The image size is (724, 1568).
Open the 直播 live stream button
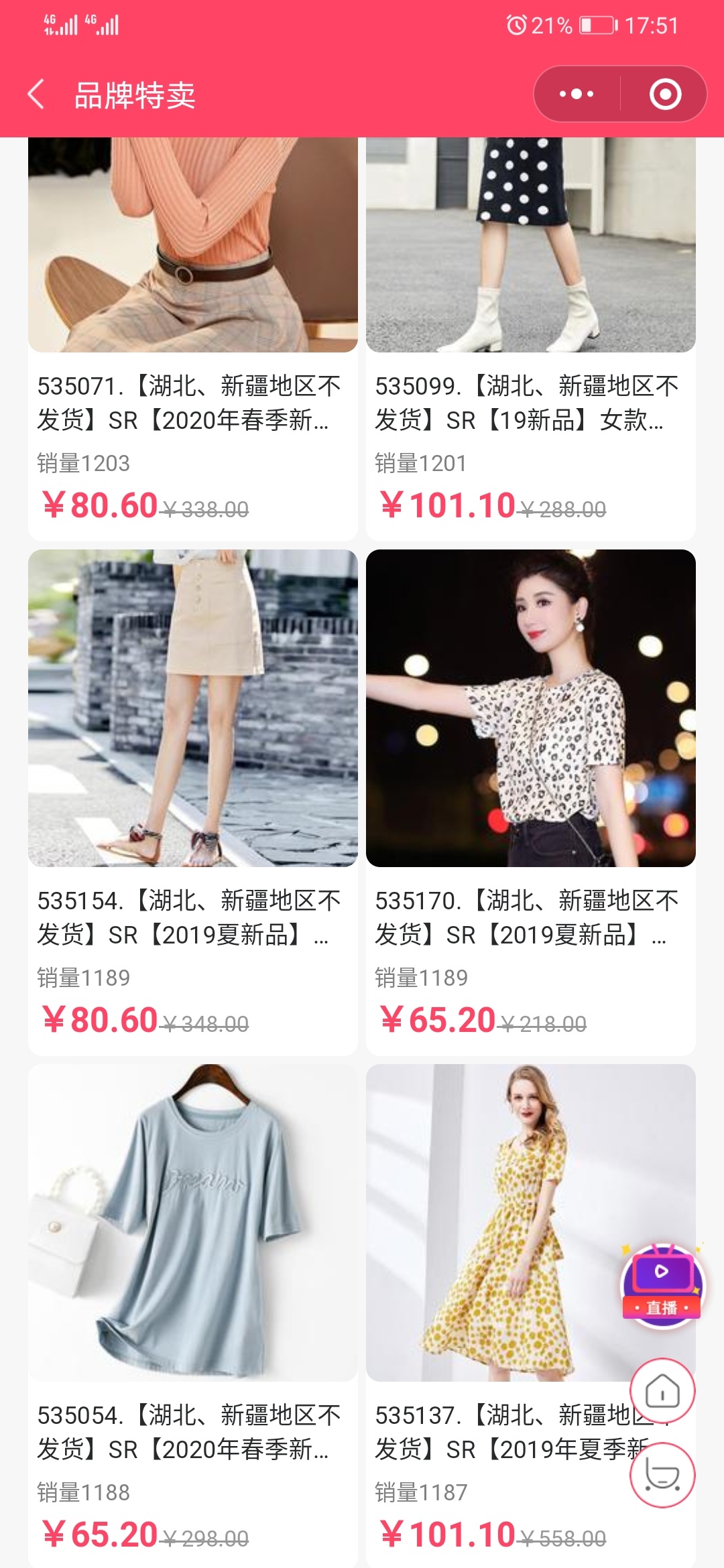[662, 1284]
